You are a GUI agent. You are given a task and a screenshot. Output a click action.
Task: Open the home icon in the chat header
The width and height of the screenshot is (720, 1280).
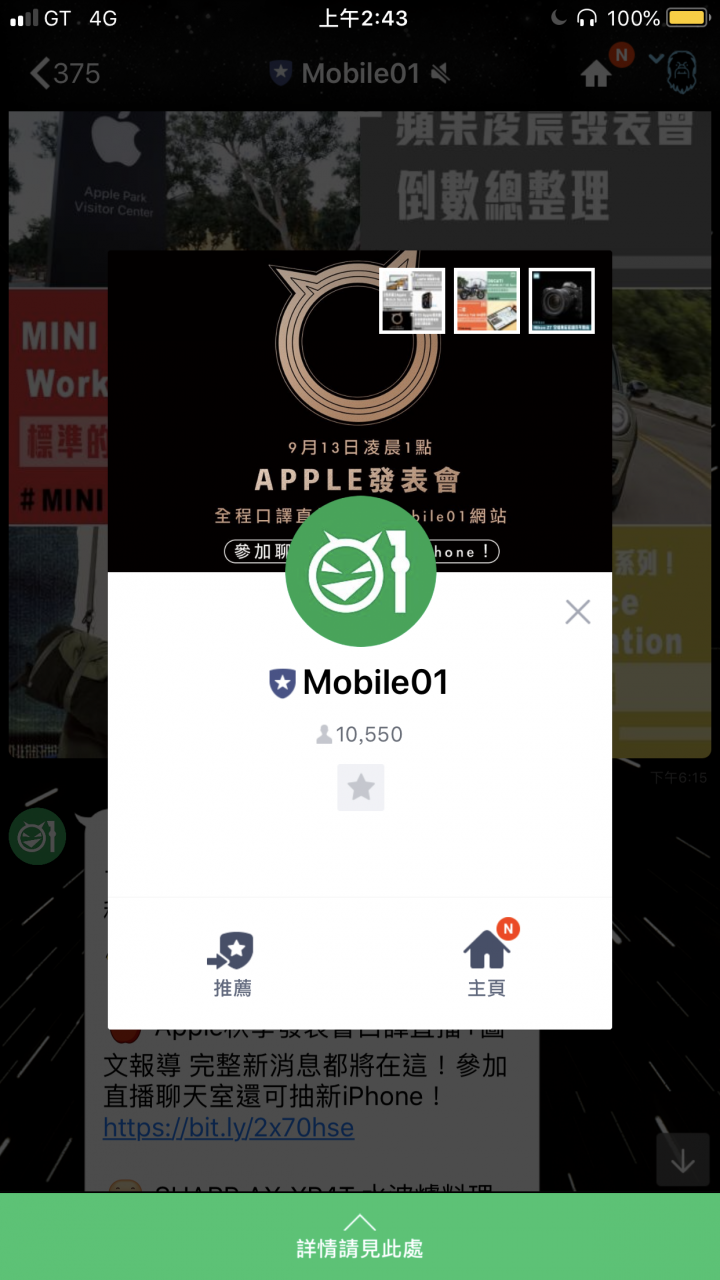click(597, 74)
